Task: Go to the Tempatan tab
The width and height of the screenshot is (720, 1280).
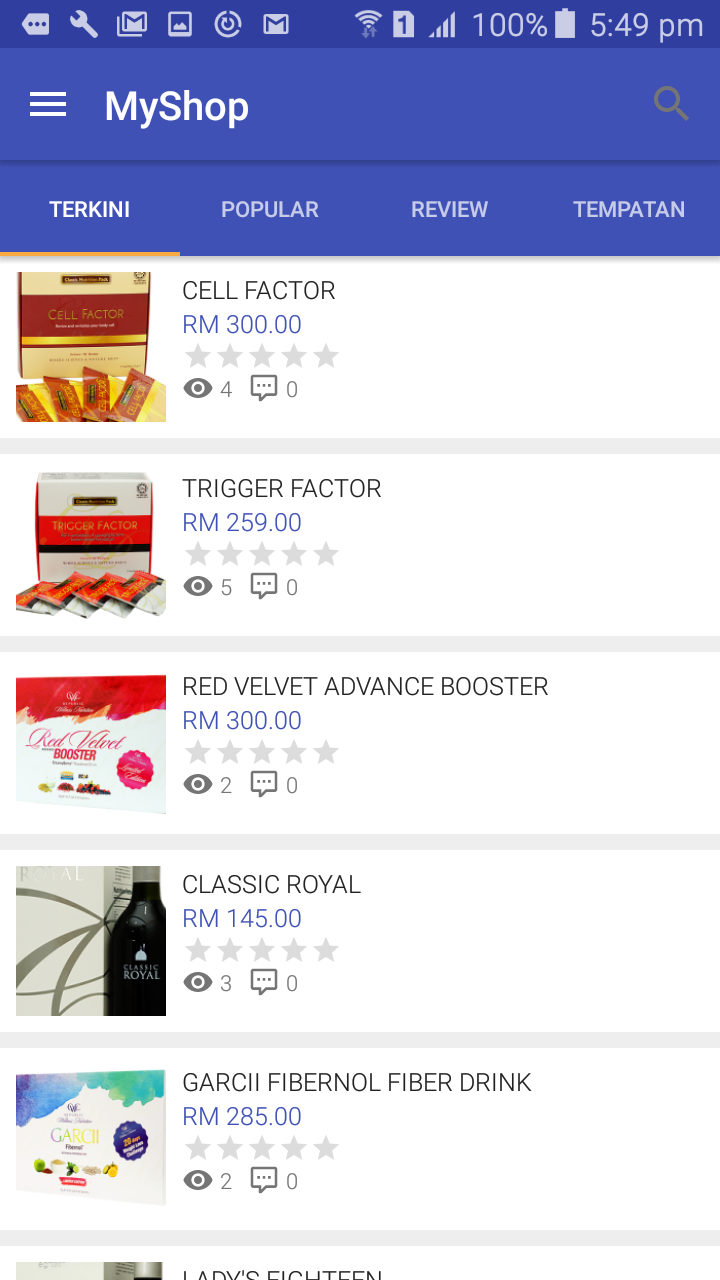Action: pos(629,209)
